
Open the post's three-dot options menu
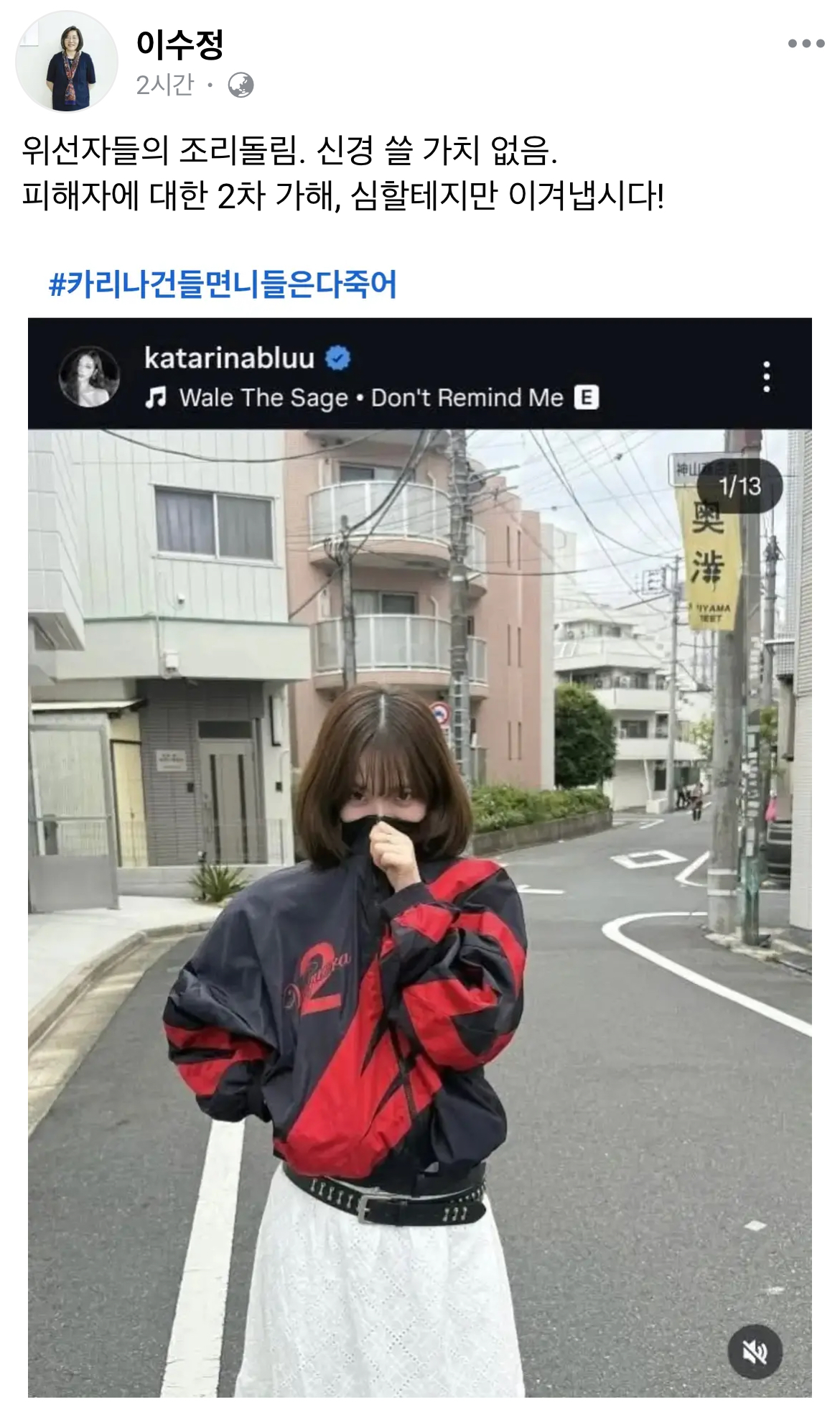point(806,44)
